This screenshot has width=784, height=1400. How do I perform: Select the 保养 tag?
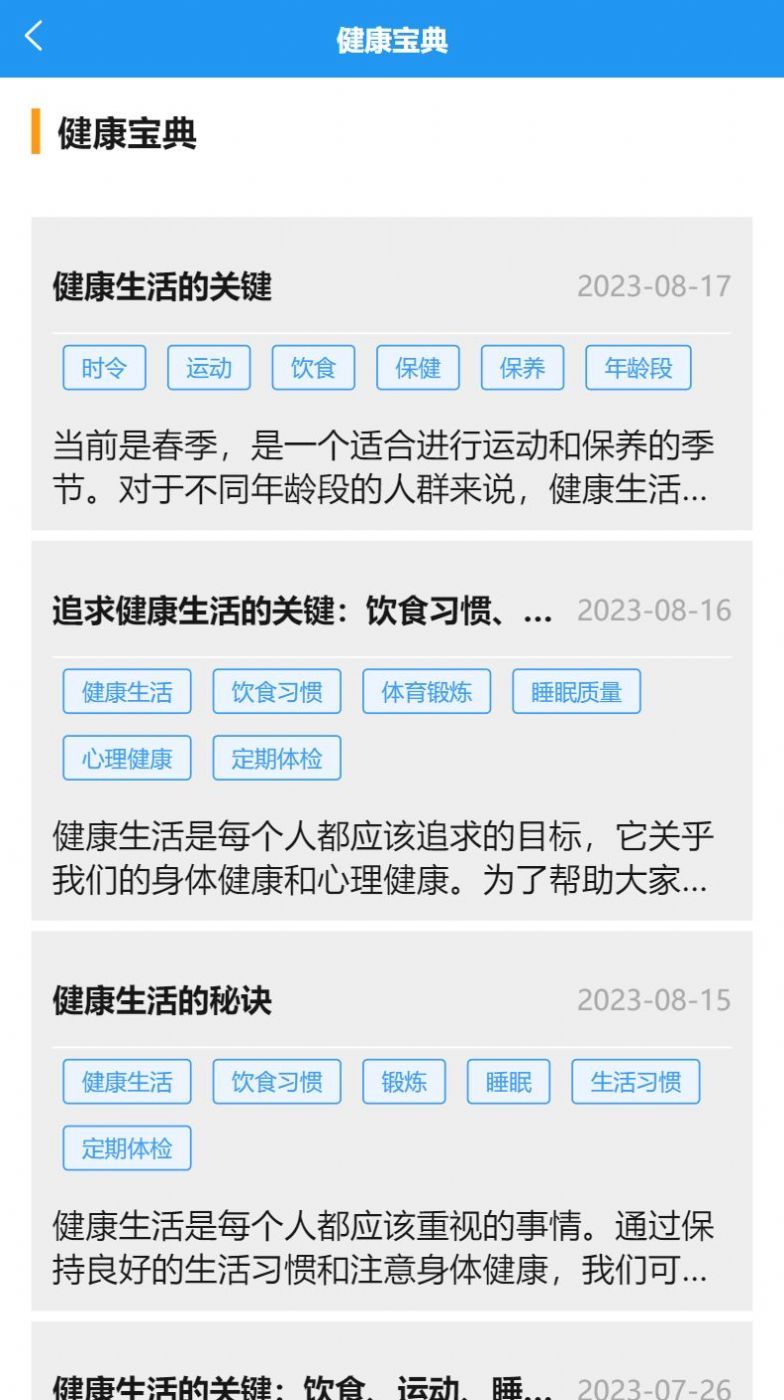[x=522, y=368]
